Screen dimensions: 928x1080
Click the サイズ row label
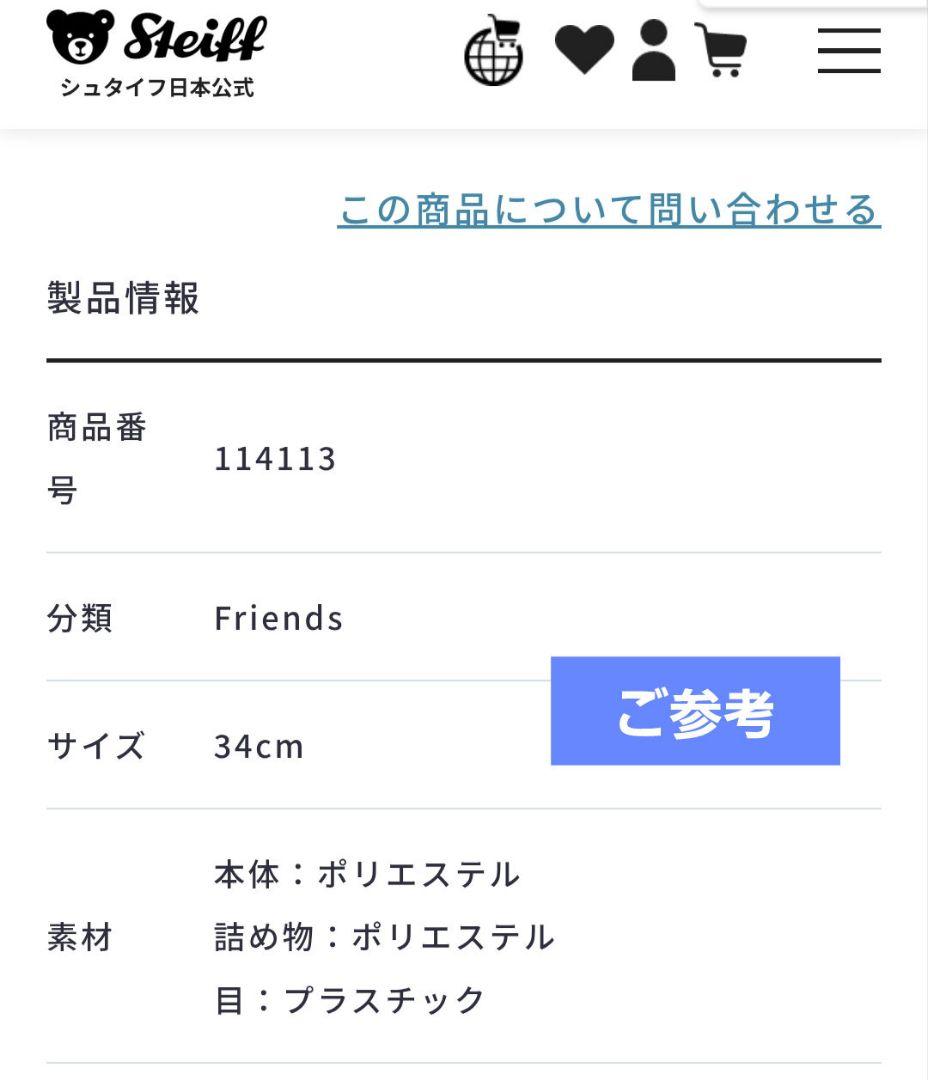pyautogui.click(x=90, y=745)
